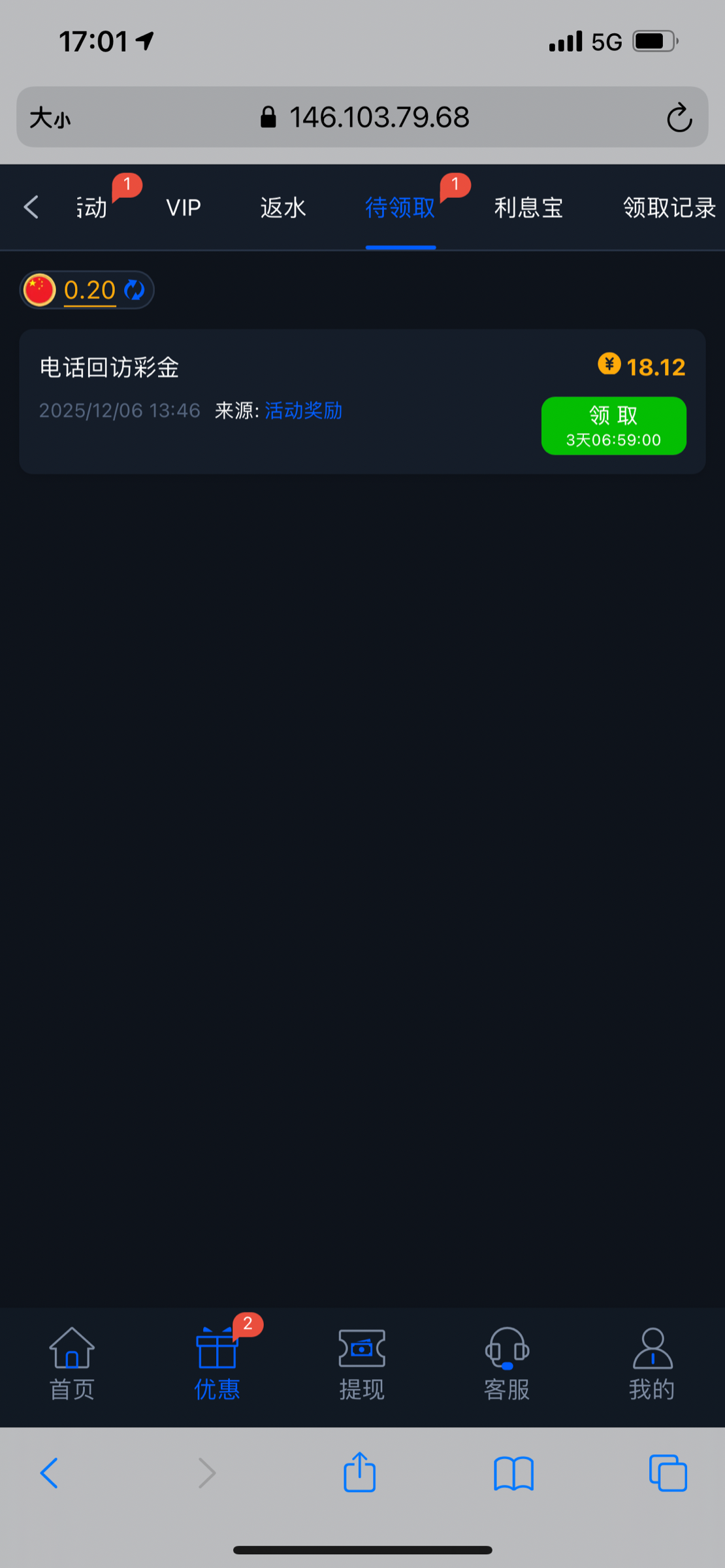Open the 领取记录 tab
Screen dimensions: 725x1568
tap(669, 208)
